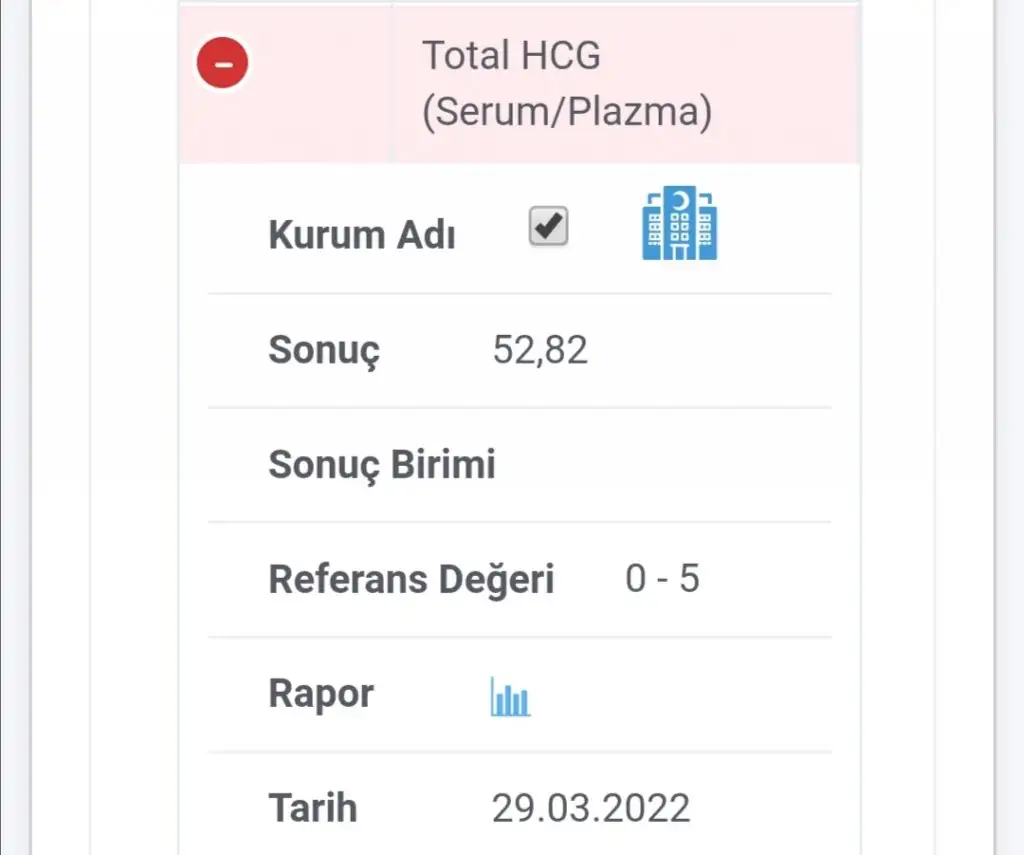This screenshot has height=855, width=1024.
Task: Open the Rapor chart icon
Action: click(510, 696)
